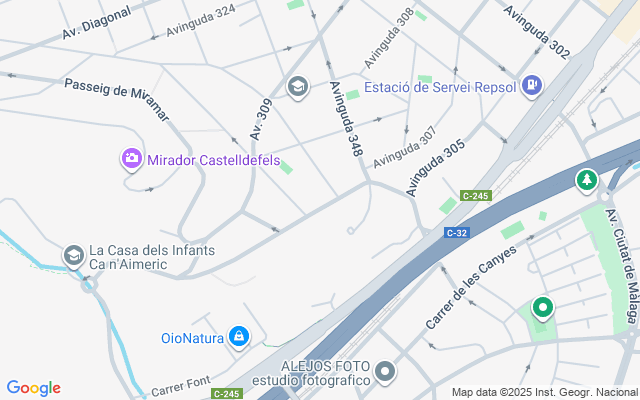Select ALEJOS FOTO estudio fotografico marker
The image size is (640, 400).
tap(384, 372)
